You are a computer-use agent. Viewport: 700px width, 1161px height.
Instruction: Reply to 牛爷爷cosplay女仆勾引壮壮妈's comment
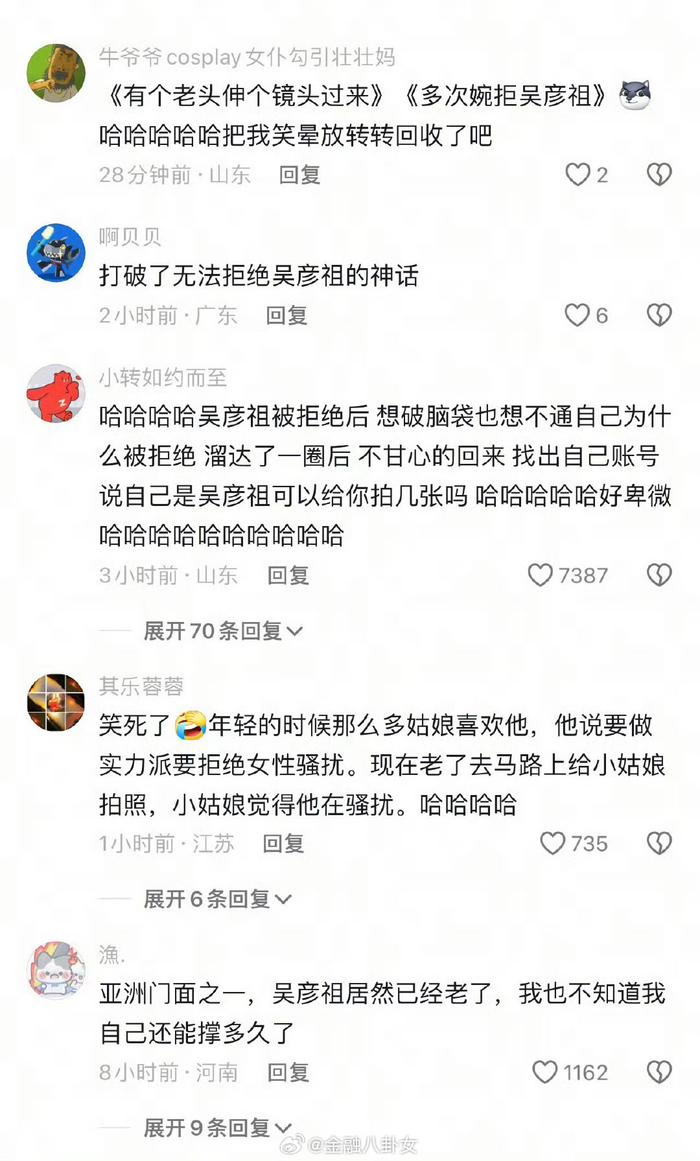click(x=299, y=175)
